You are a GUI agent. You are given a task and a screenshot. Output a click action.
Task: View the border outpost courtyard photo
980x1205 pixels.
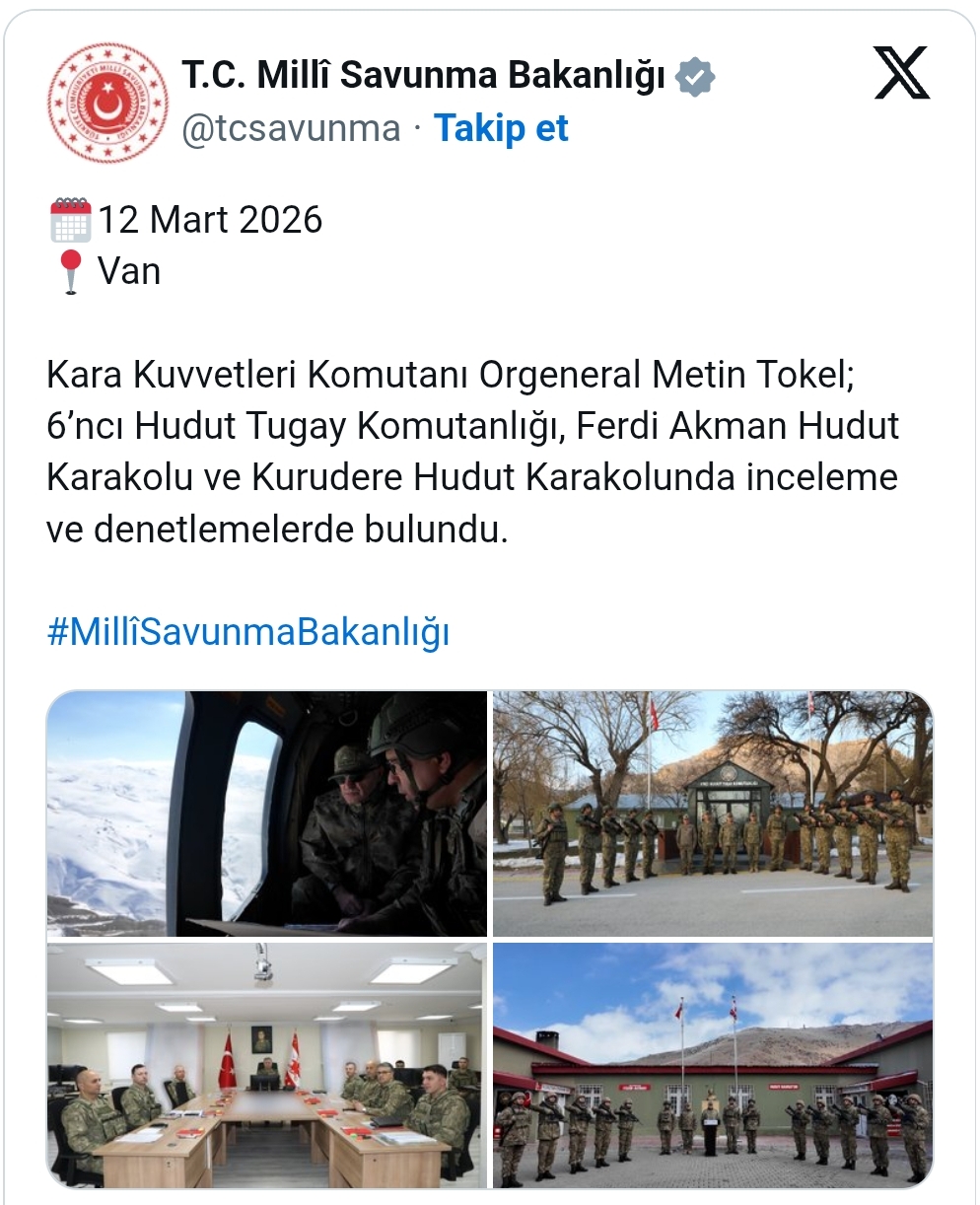pyautogui.click(x=712, y=1065)
